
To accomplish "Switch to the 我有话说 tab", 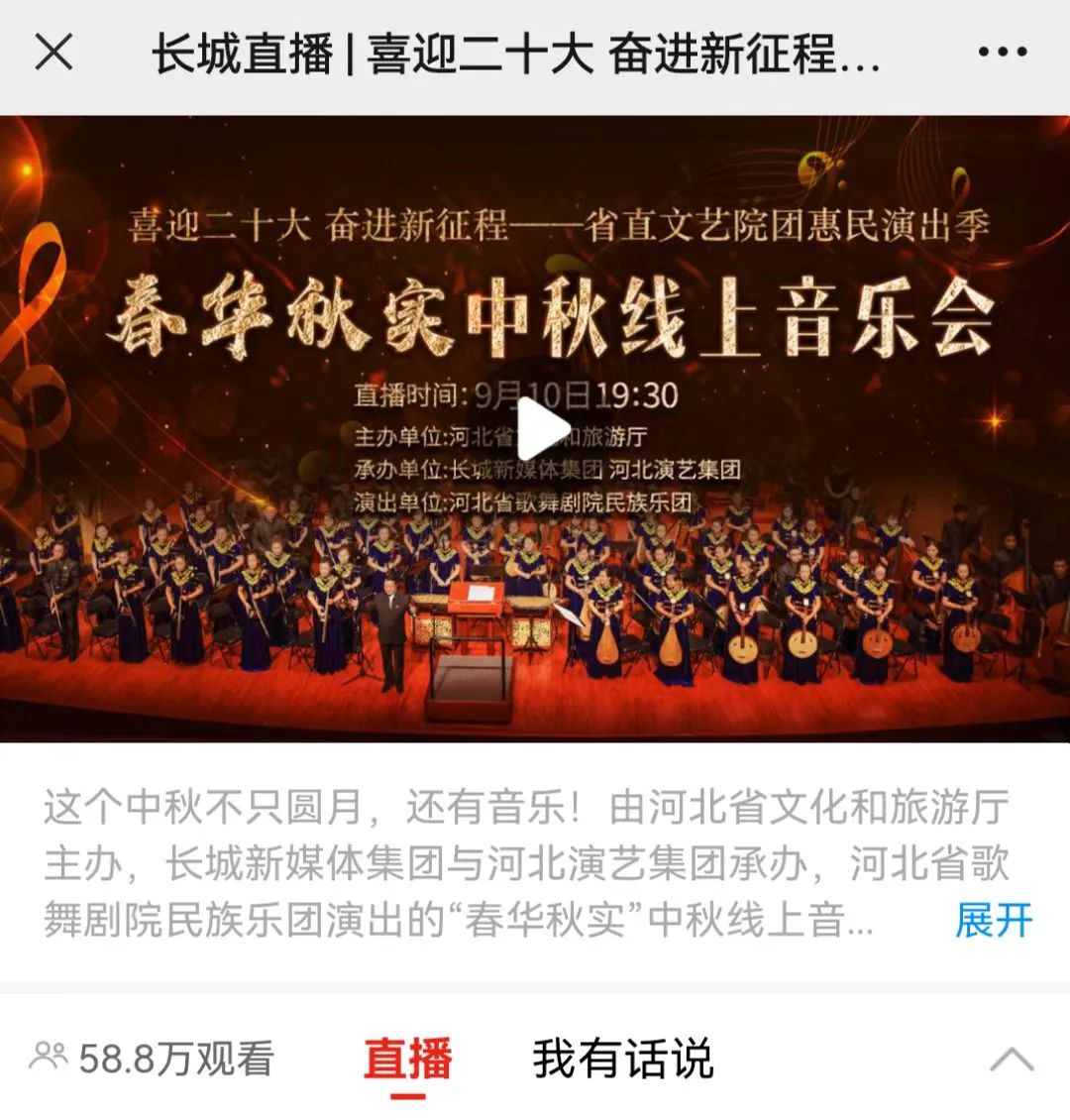I will (x=622, y=1059).
